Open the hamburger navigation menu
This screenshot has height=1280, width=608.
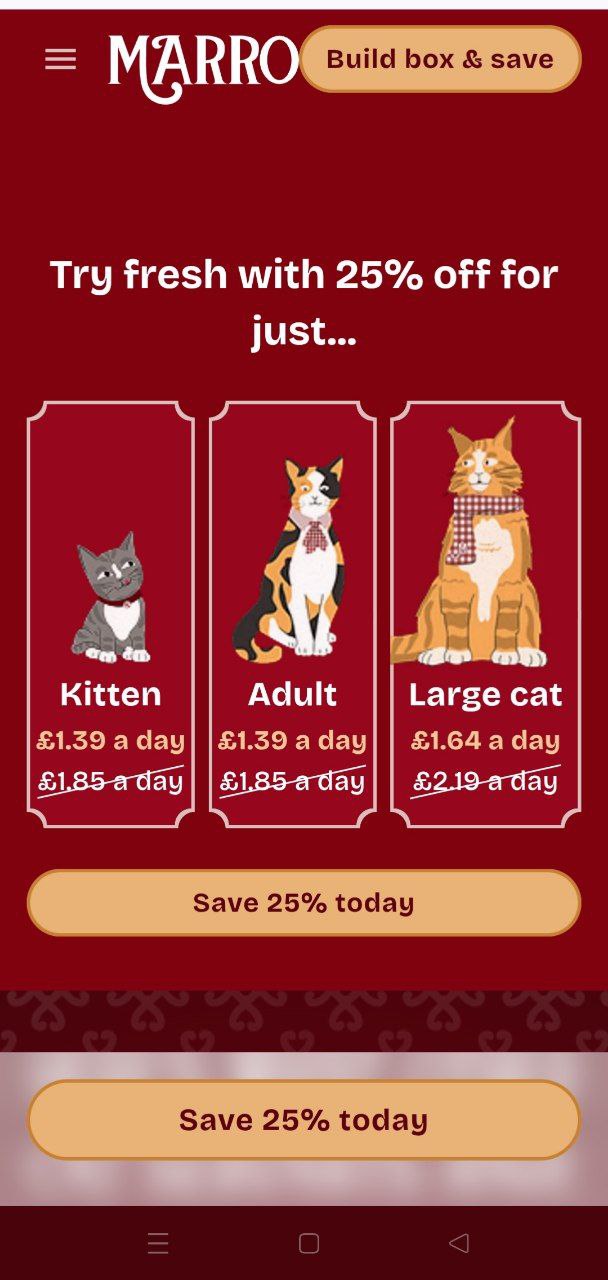60,59
